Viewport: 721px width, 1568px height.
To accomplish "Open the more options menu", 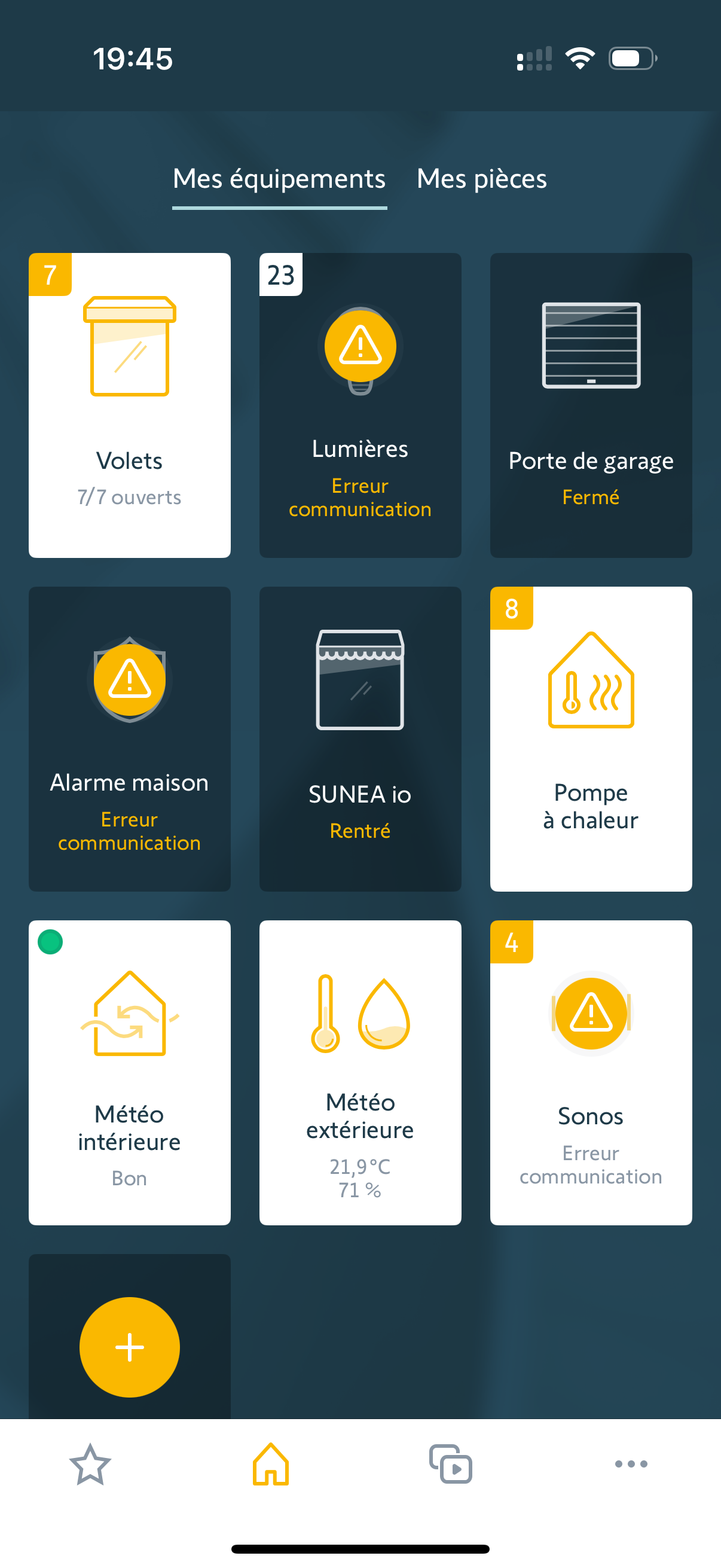I will [x=631, y=1464].
